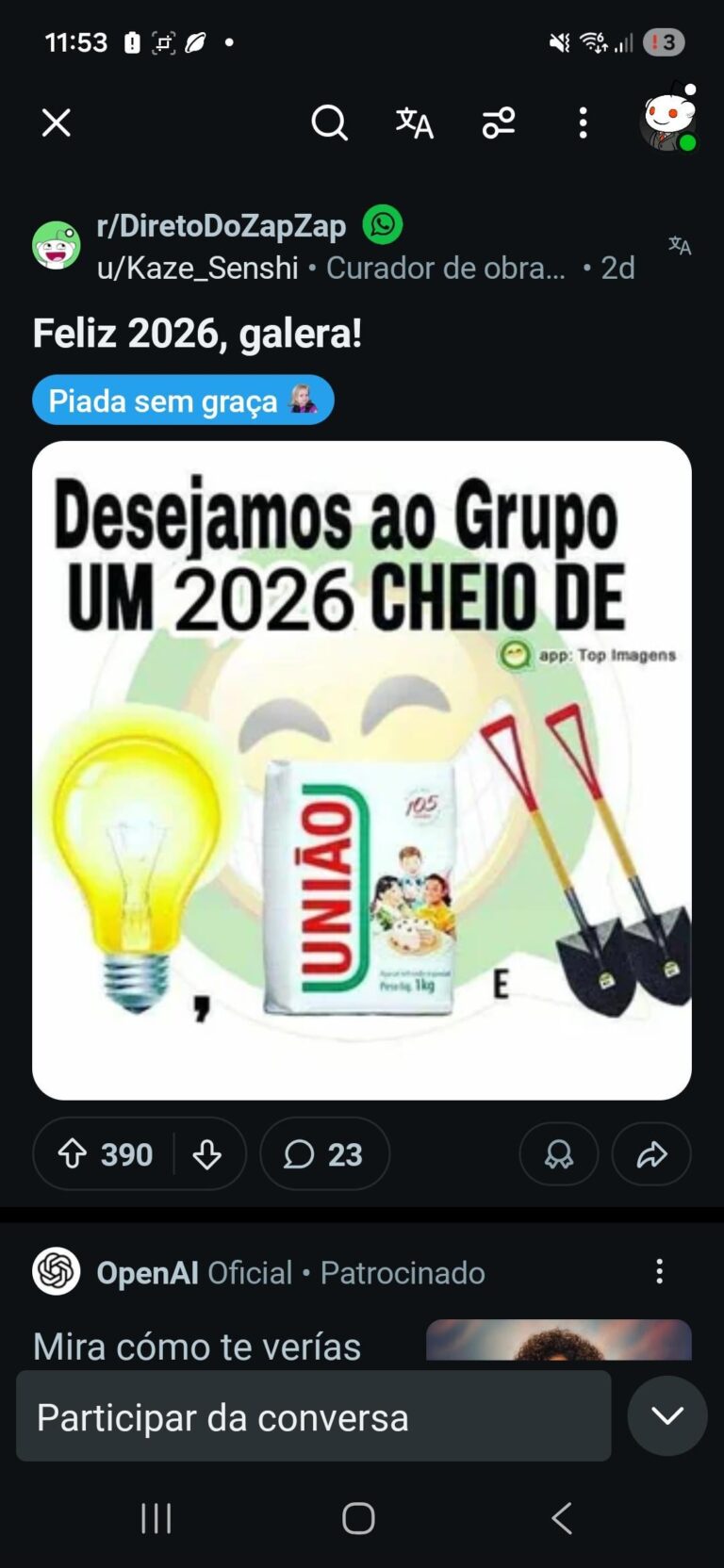Select the "Piada sem graça" flair chip
The height and width of the screenshot is (1568, 724).
coord(183,400)
